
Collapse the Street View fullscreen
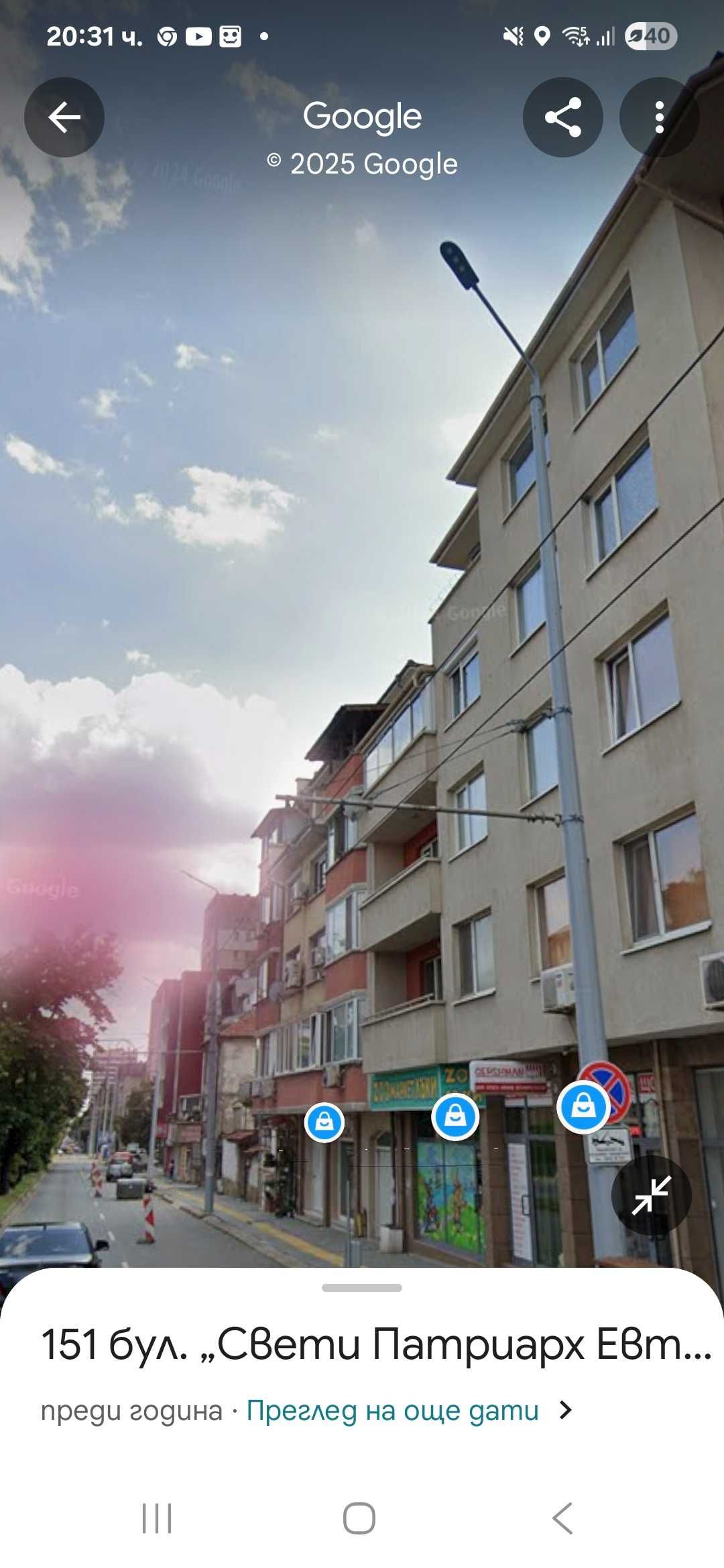click(651, 1195)
